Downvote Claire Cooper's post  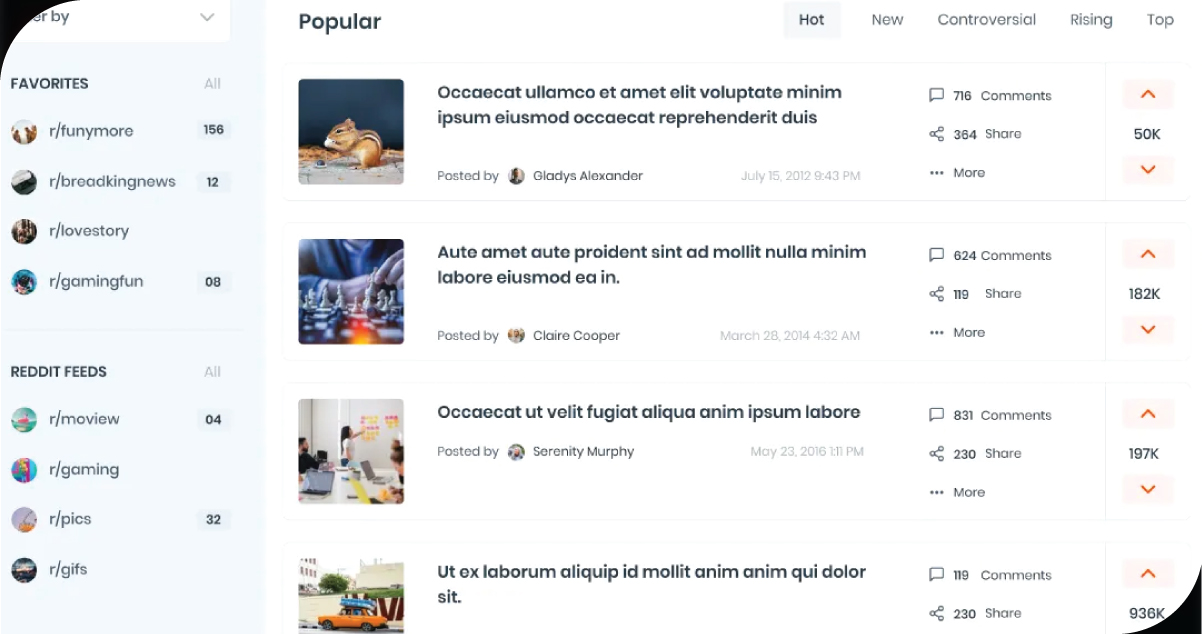click(x=1147, y=330)
